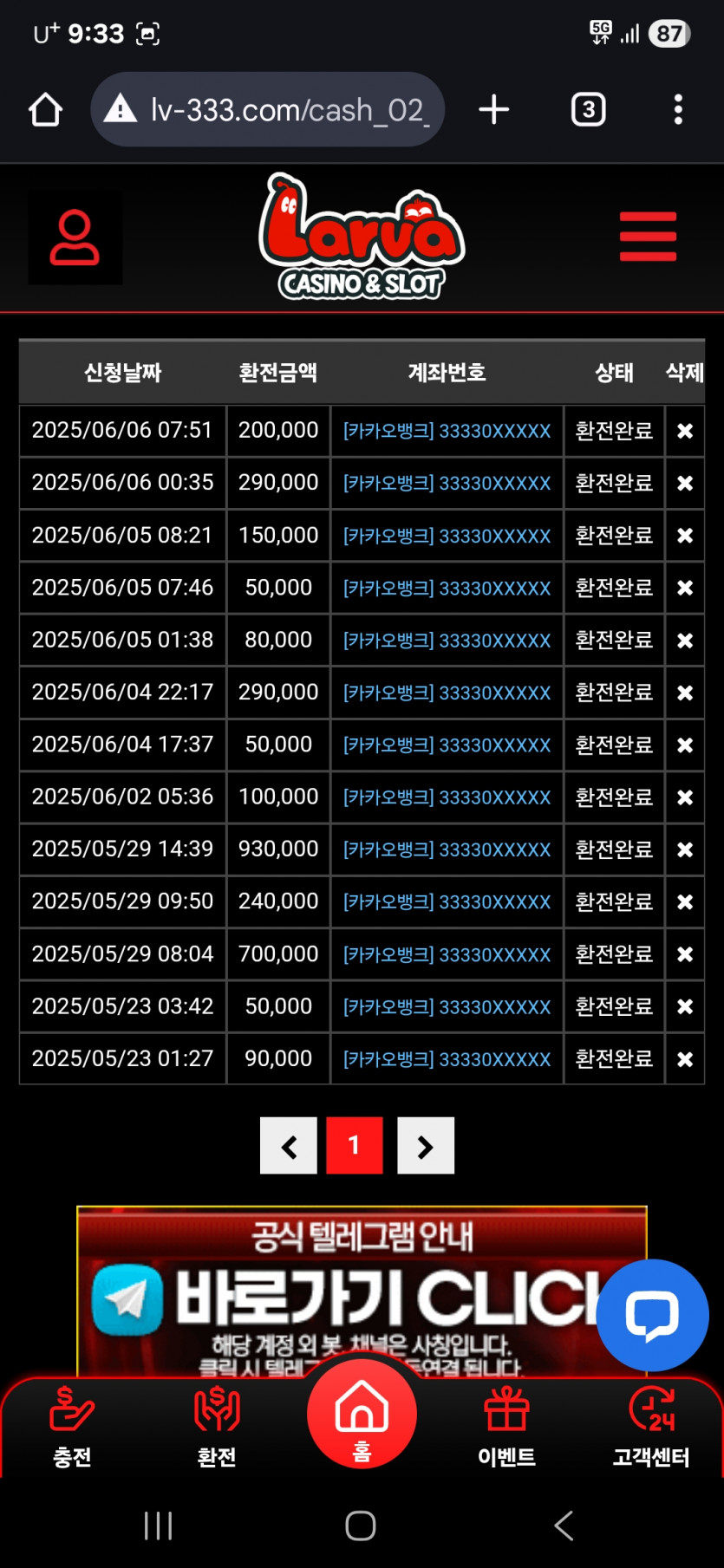Delete the 2025/05/29 14:39 withdrawal record
724x1568 pixels.
[x=685, y=849]
